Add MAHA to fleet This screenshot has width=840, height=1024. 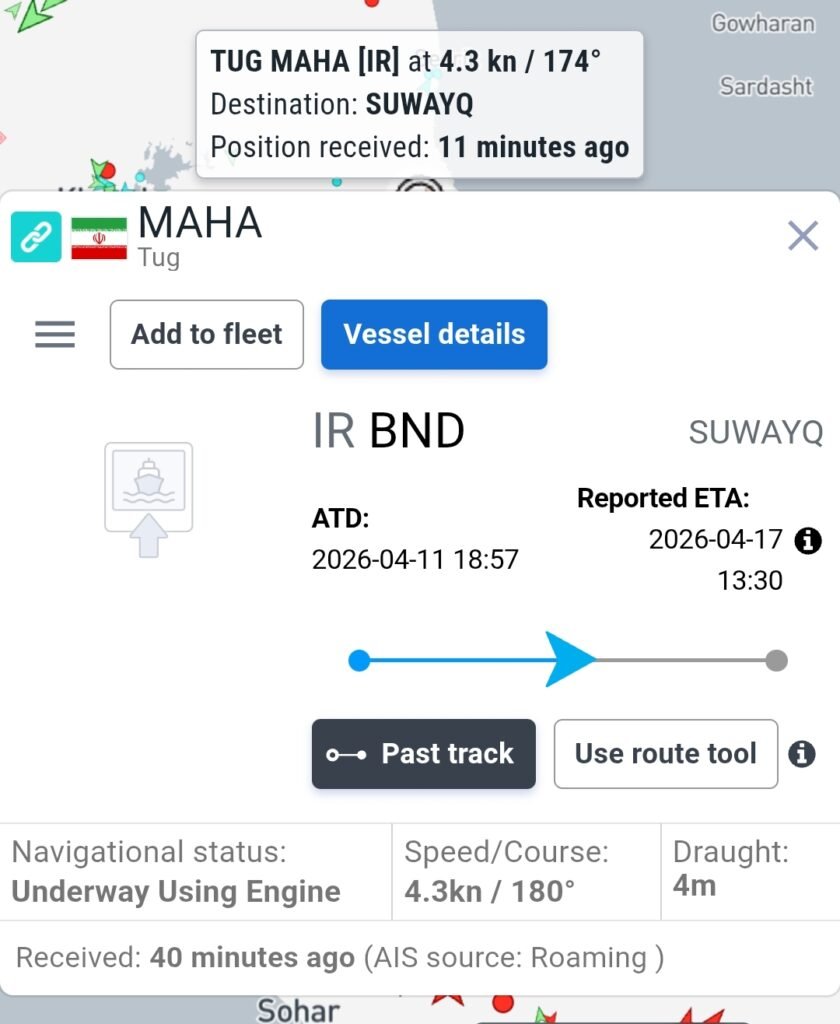207,334
